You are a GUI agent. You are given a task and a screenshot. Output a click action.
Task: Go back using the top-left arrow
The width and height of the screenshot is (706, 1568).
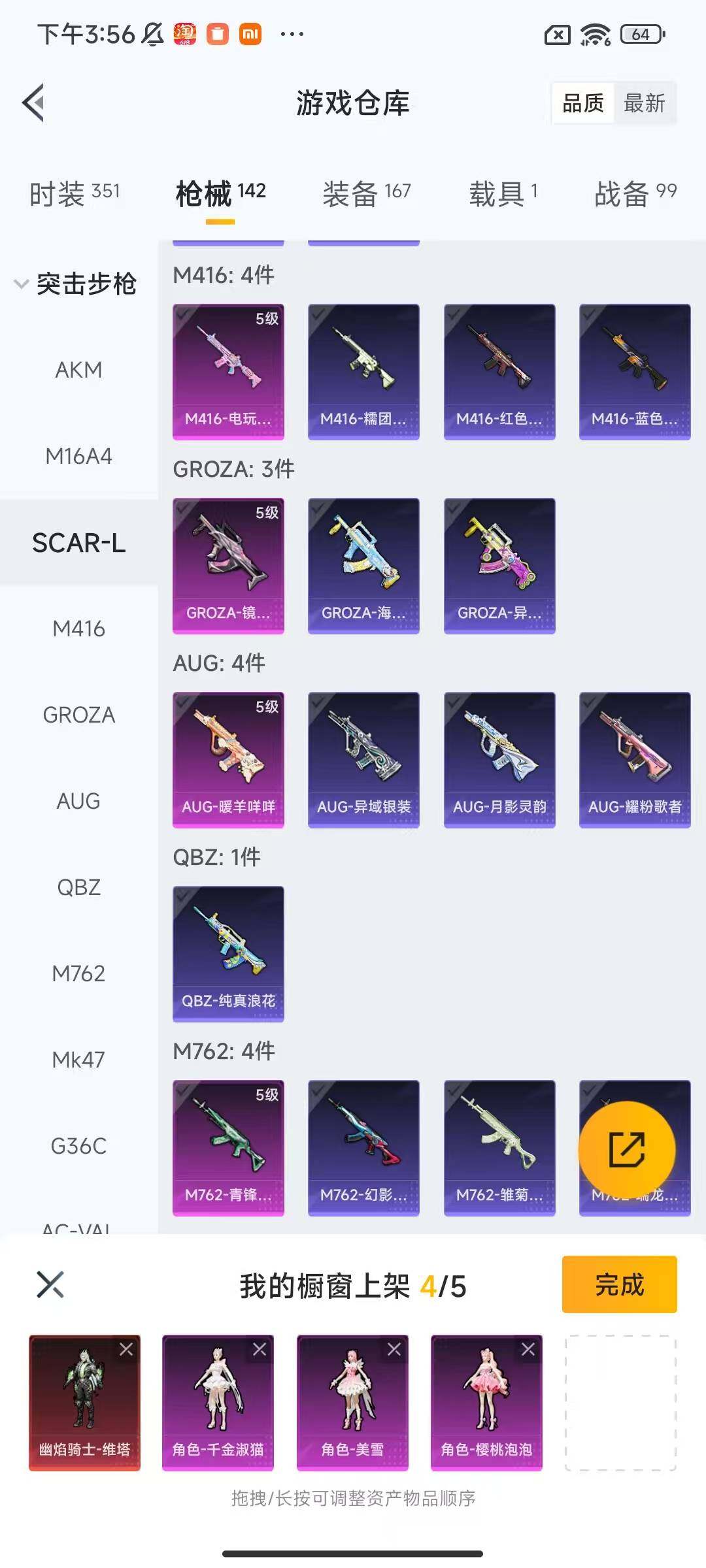click(34, 103)
